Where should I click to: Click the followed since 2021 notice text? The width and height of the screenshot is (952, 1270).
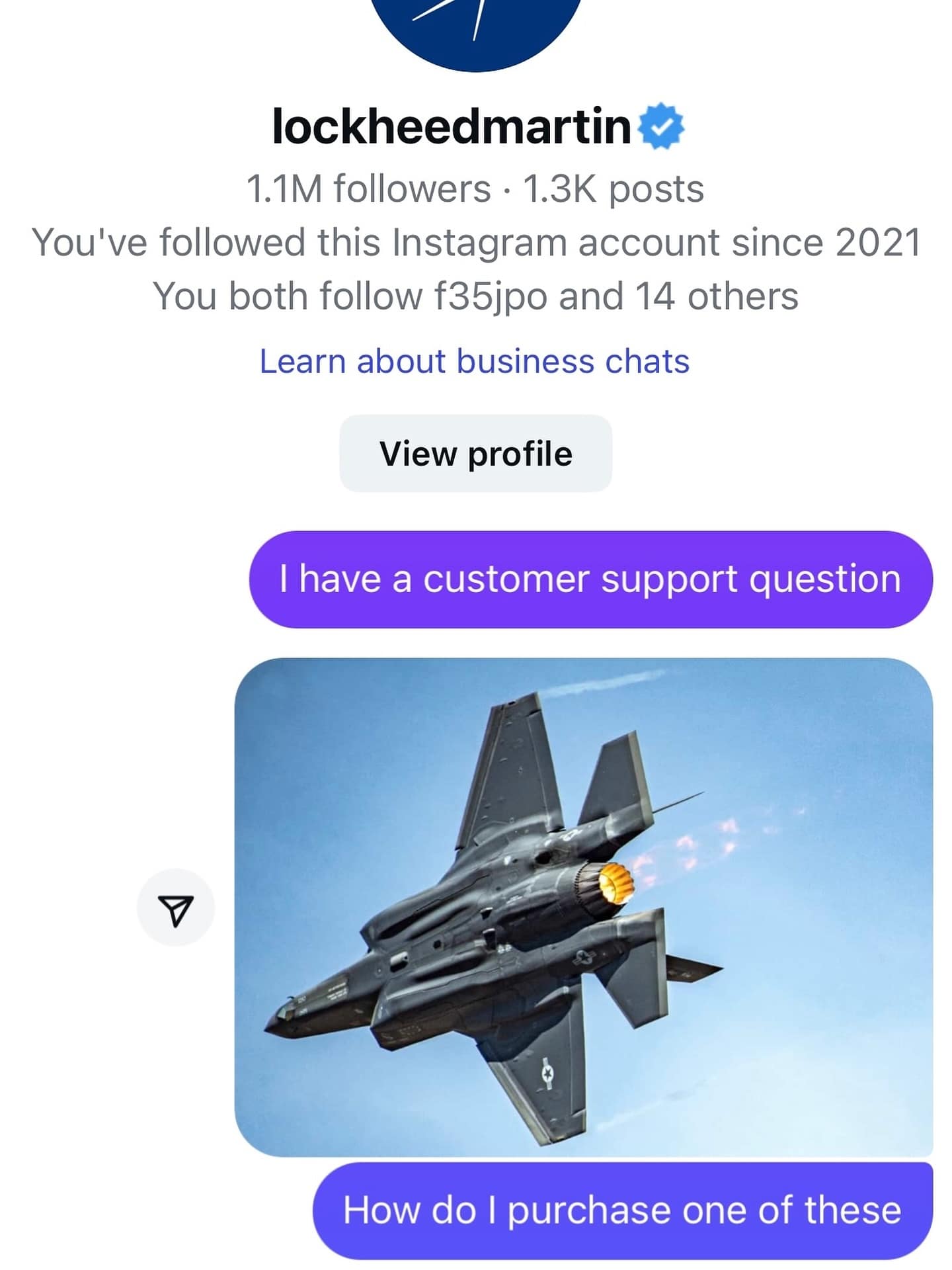(476, 243)
